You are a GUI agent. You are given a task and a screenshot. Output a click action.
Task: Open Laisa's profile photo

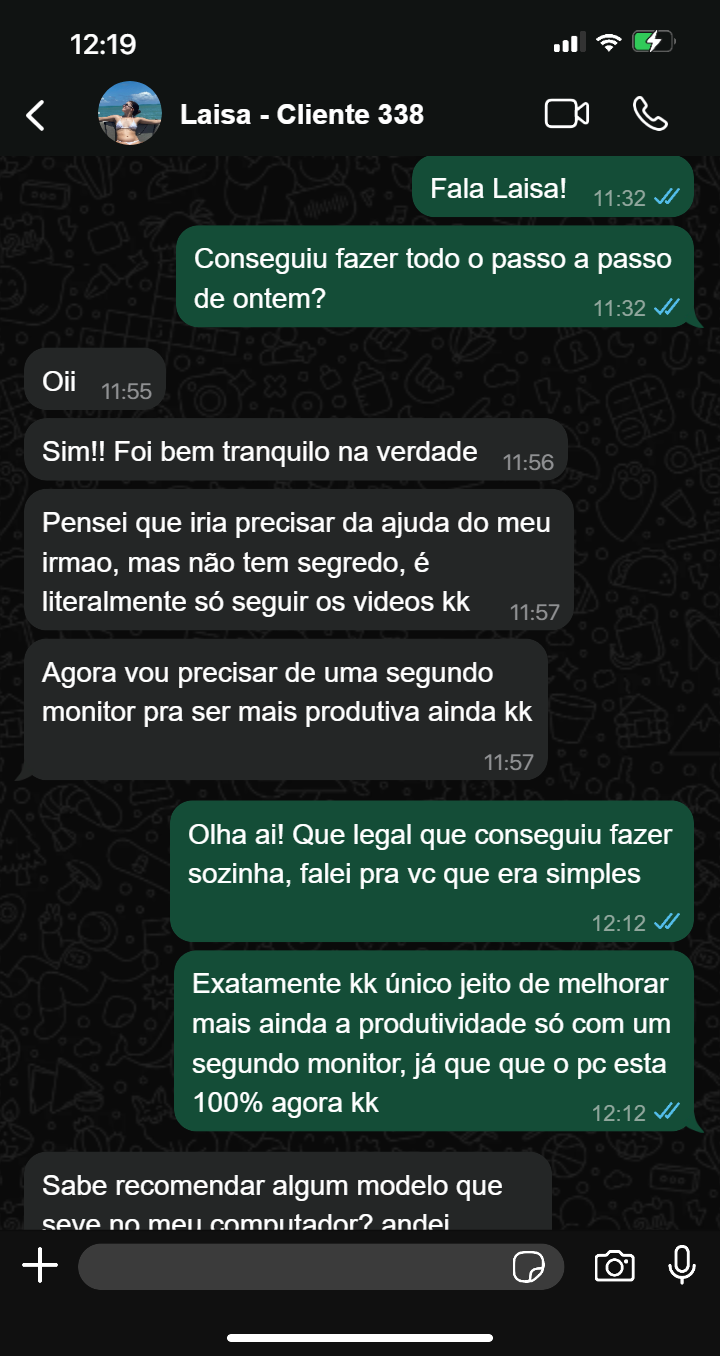click(130, 114)
